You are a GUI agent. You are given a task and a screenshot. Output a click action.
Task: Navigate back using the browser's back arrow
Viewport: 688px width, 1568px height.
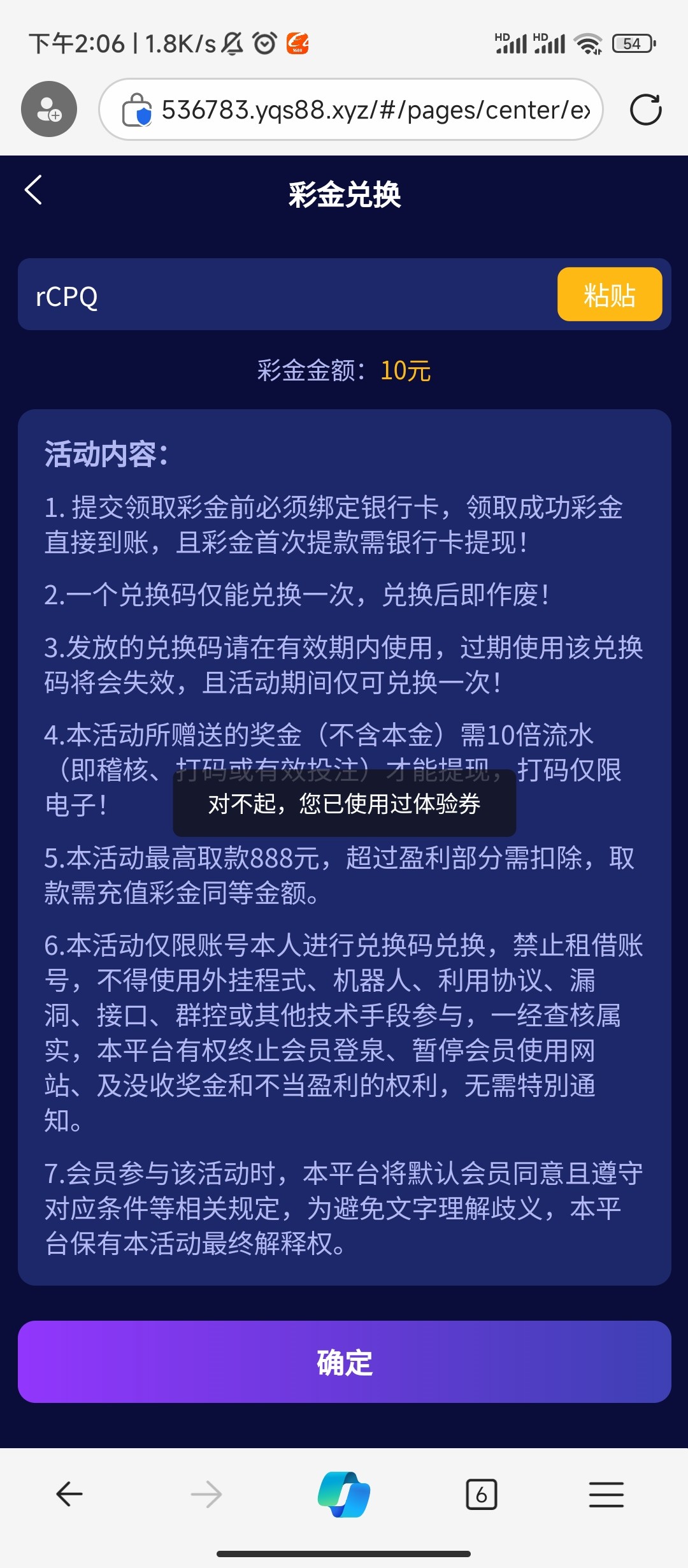(69, 1493)
